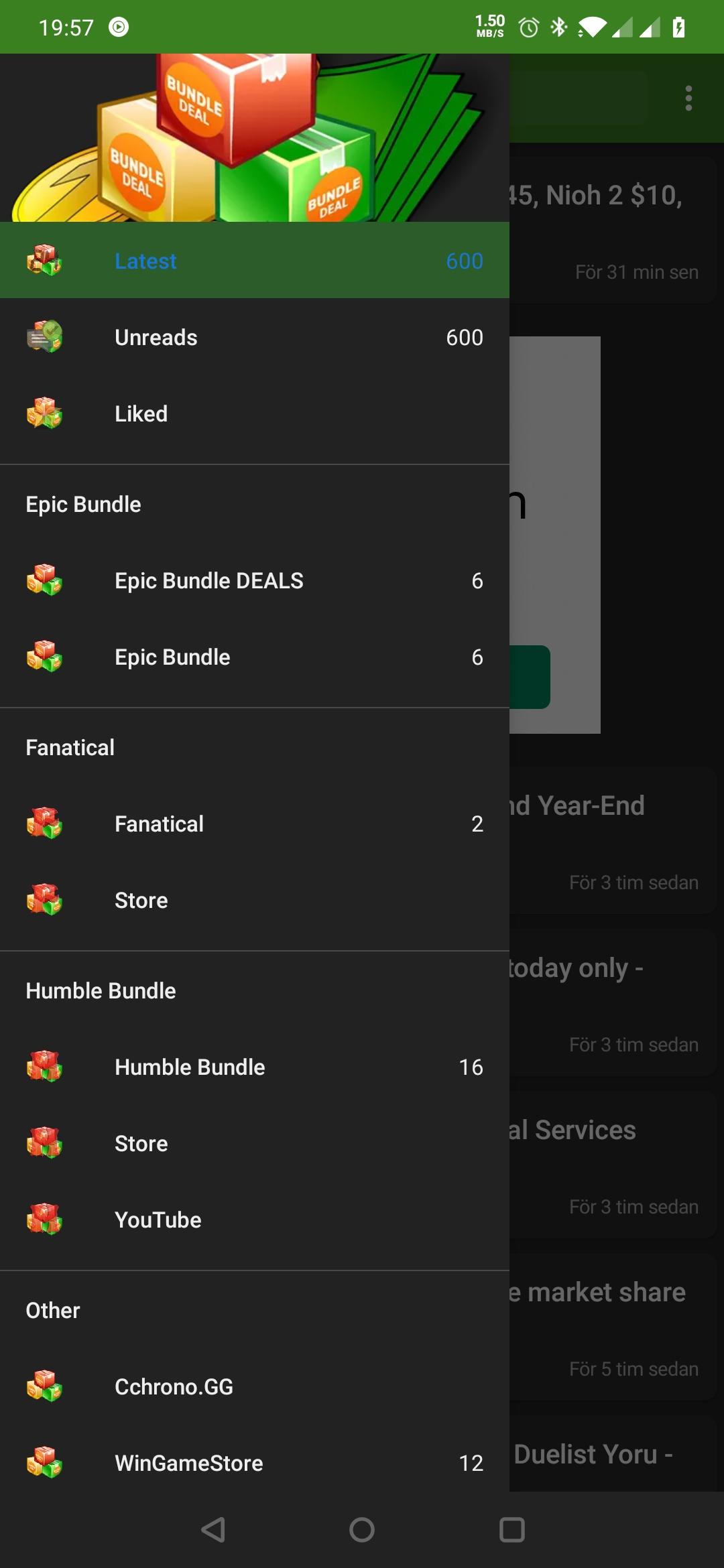Open the Fanatical "Store" feed
724x1568 pixels.
point(255,900)
